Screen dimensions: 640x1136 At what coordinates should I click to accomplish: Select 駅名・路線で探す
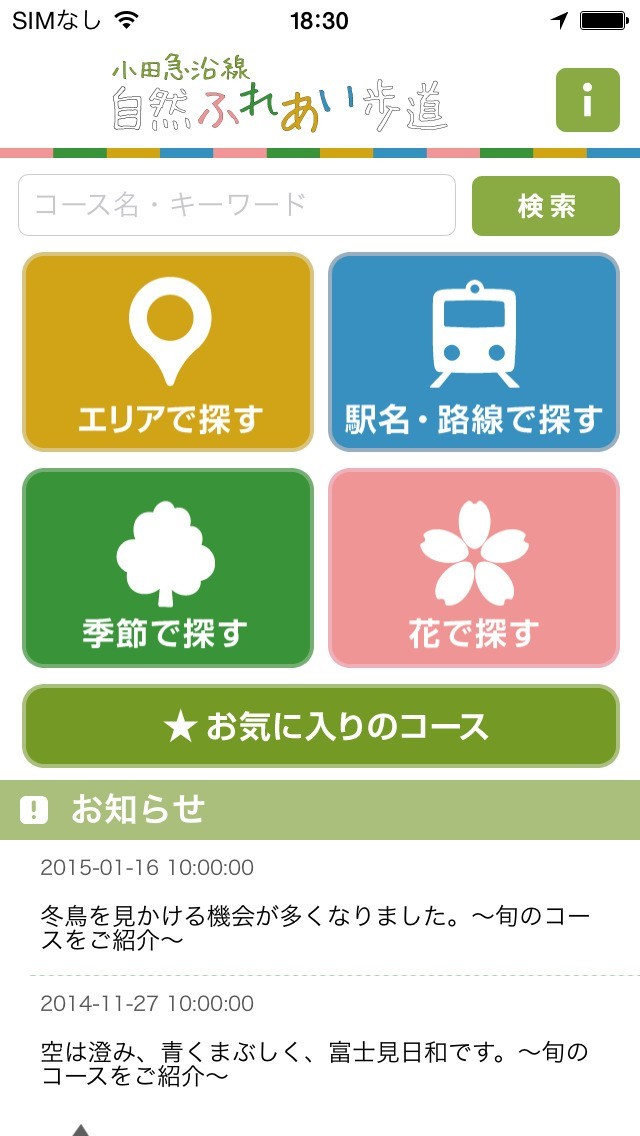pos(474,351)
